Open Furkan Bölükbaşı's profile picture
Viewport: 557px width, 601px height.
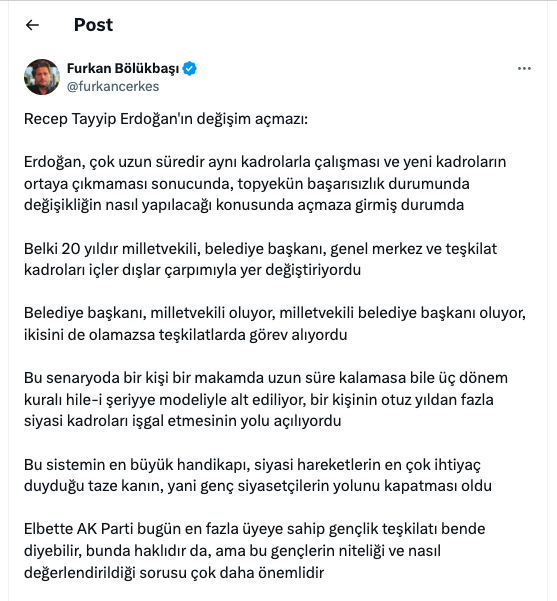tap(42, 77)
